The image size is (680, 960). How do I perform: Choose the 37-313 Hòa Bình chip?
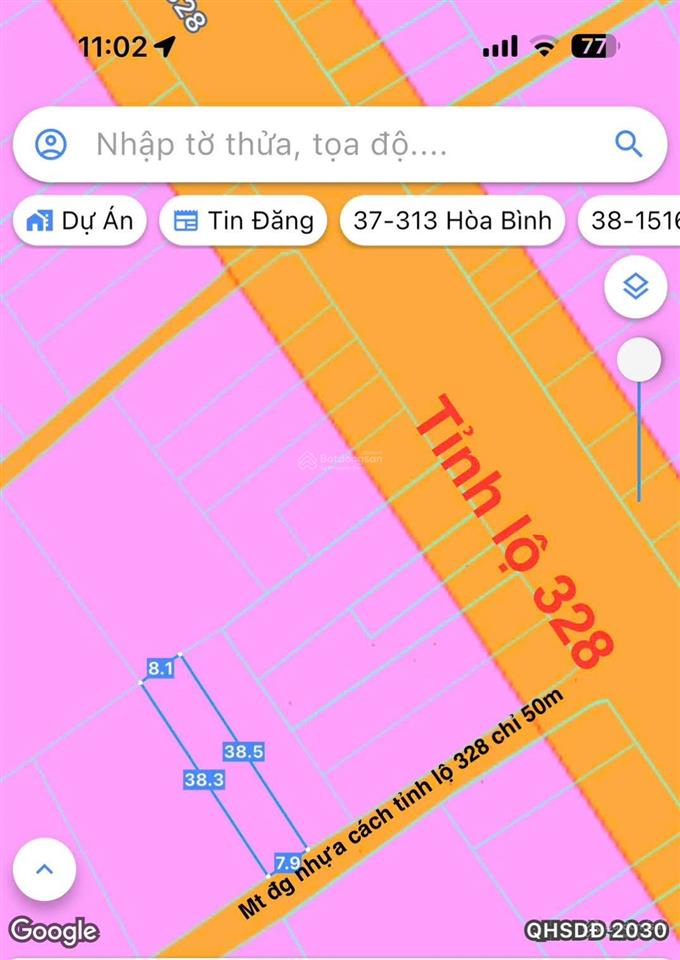[452, 221]
